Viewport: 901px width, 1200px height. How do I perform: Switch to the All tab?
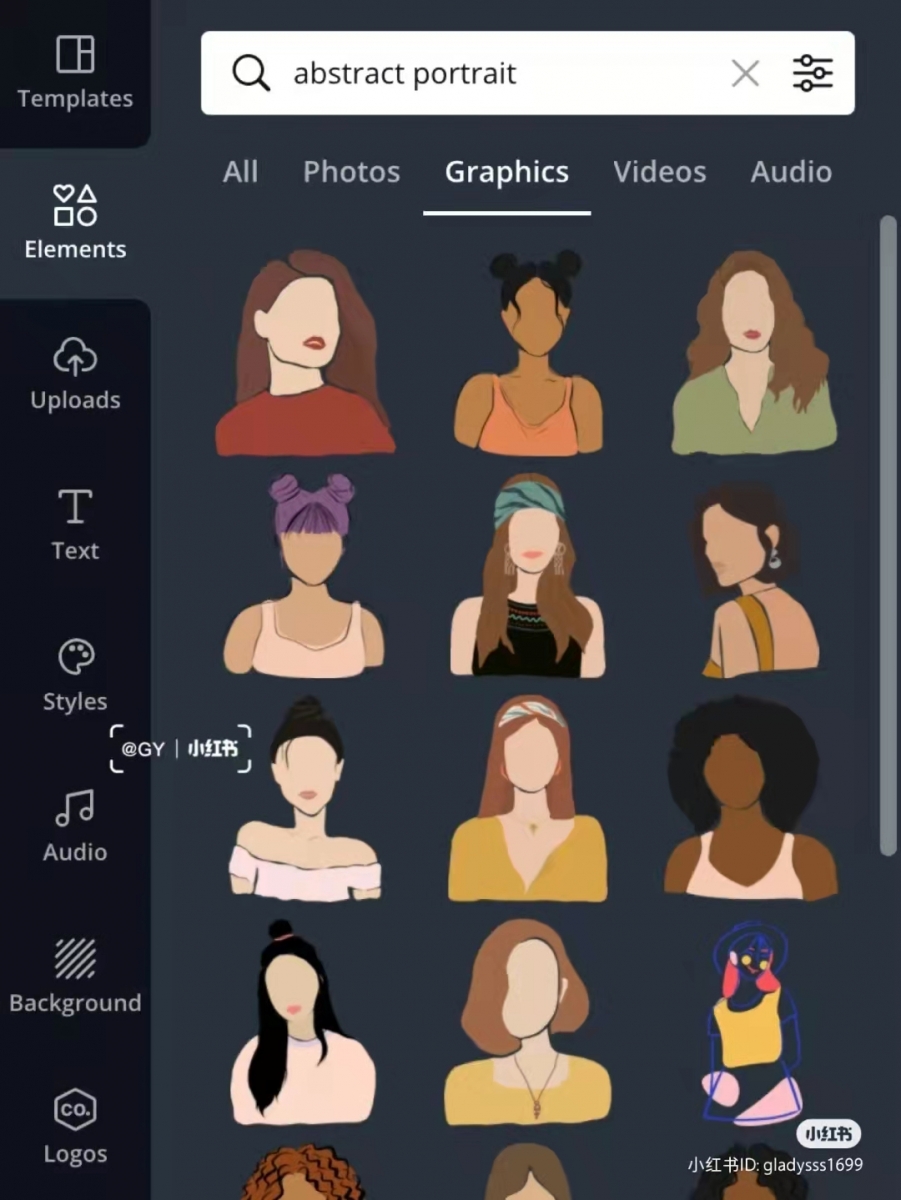[x=240, y=172]
